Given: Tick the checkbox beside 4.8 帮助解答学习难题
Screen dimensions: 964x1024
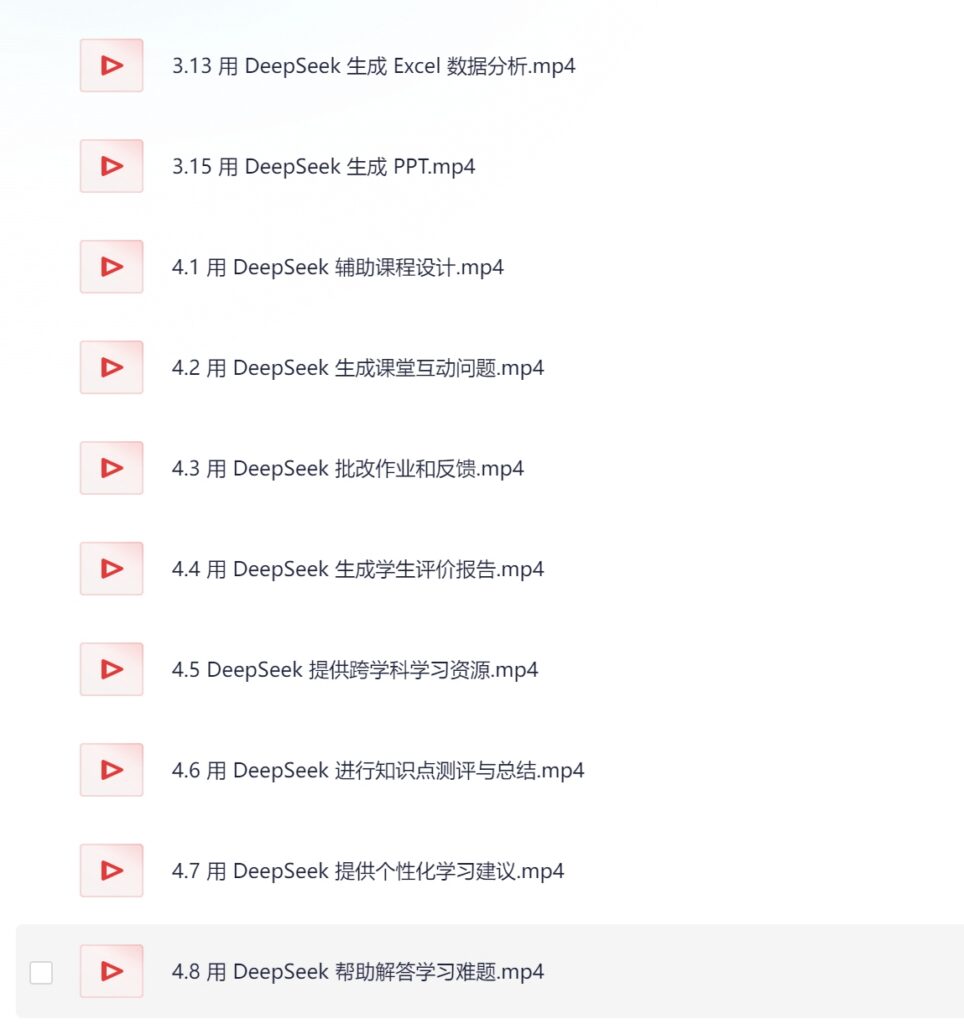Looking at the screenshot, I should 41,972.
